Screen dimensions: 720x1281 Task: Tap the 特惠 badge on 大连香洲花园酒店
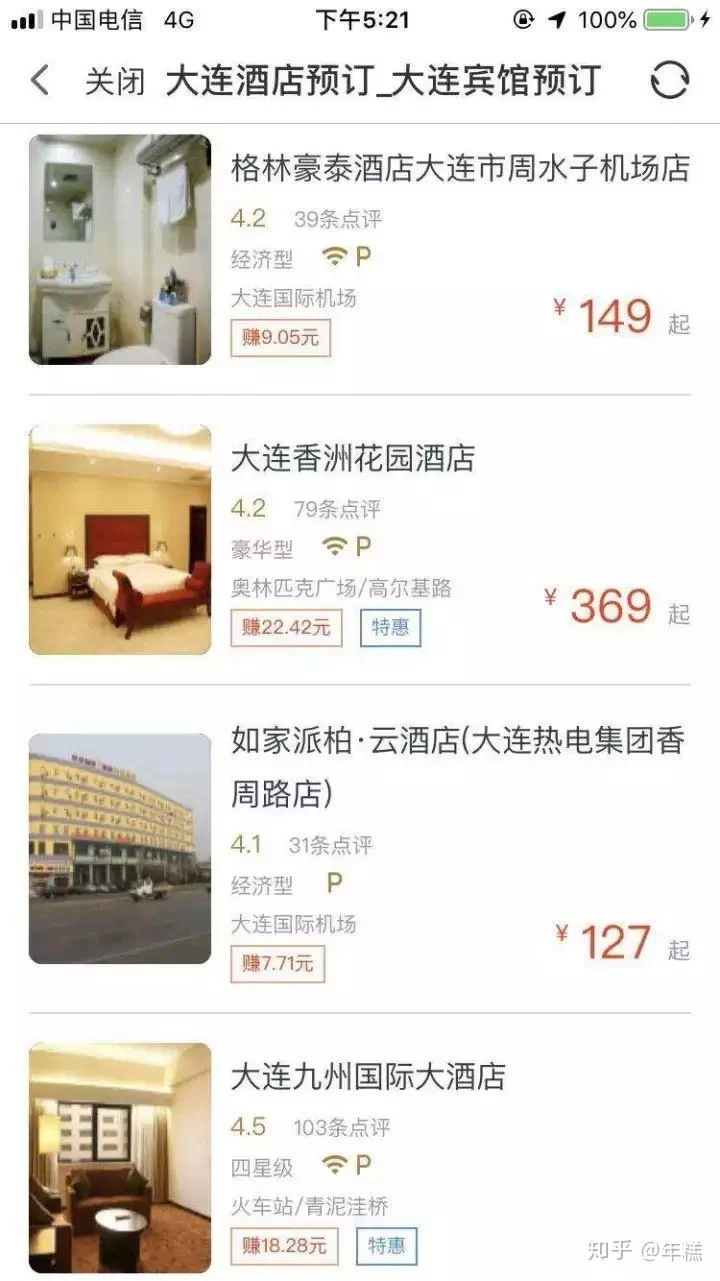tap(391, 628)
